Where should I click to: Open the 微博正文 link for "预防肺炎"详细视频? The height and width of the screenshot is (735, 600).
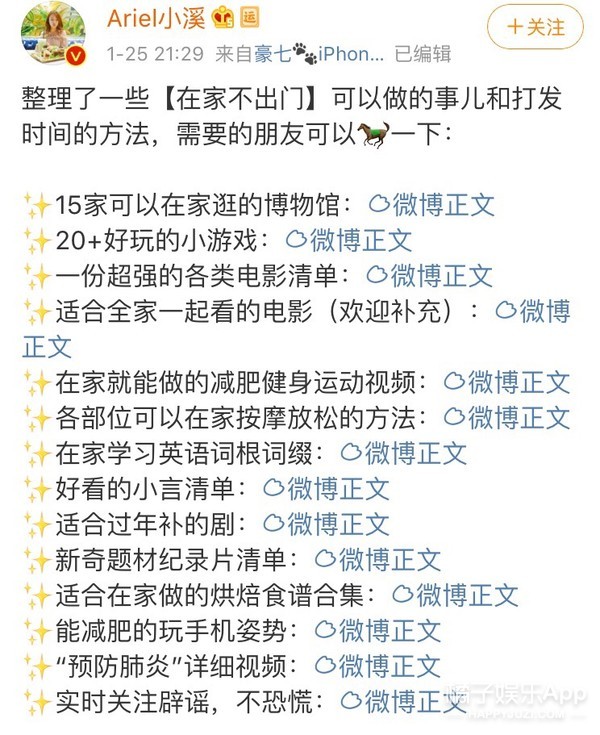pos(378,665)
